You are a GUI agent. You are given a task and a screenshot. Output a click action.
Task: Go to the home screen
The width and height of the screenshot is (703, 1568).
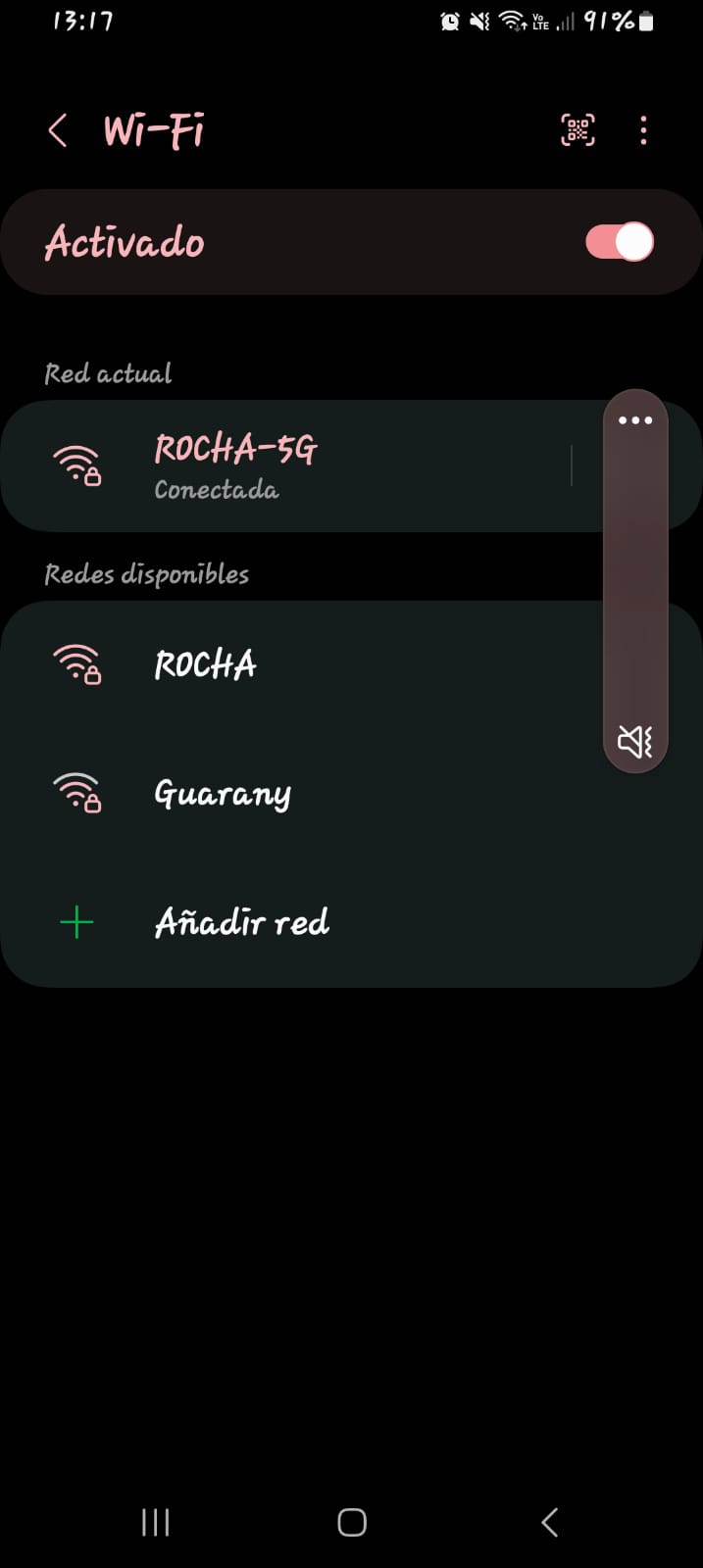[x=352, y=1522]
